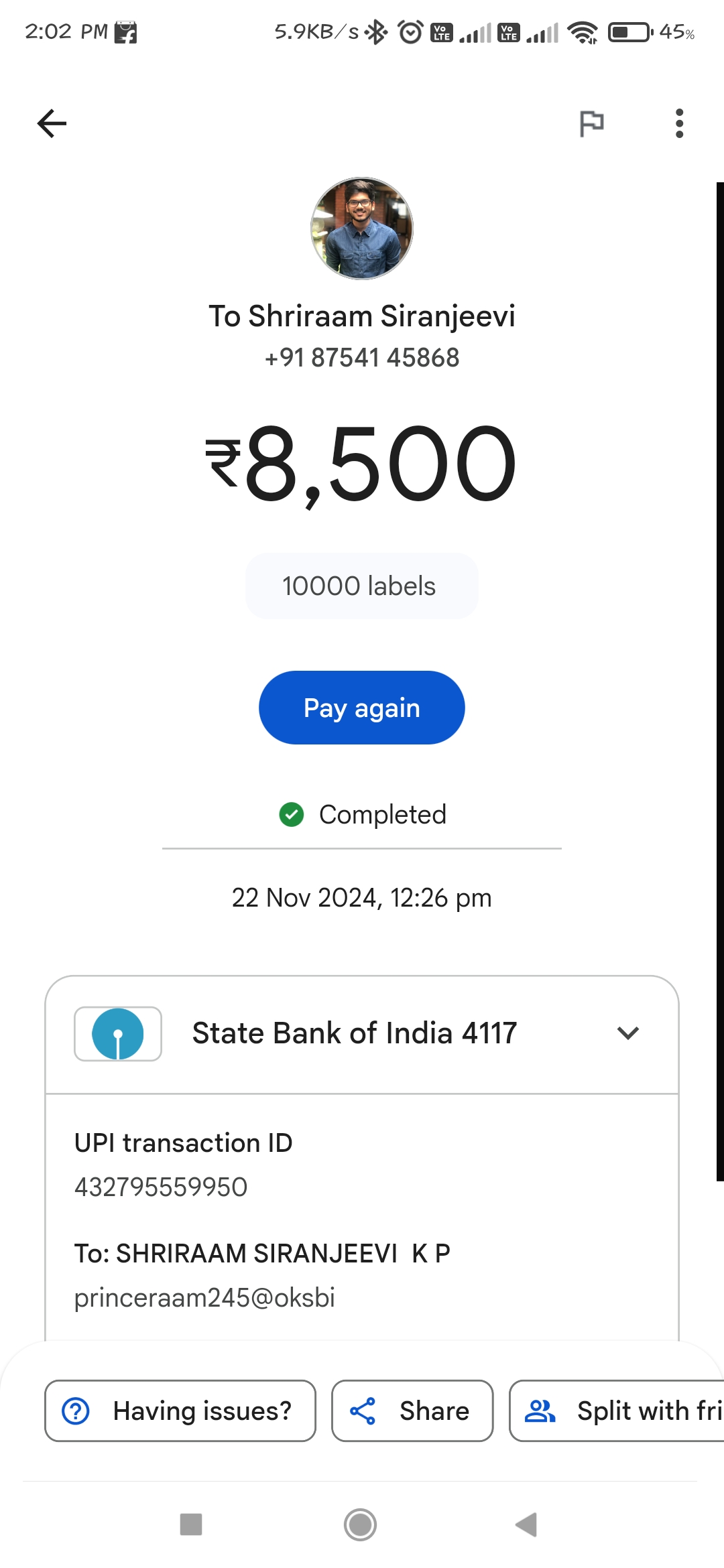Screen dimensions: 724x1568
Task: Select Split with friends
Action: pyautogui.click(x=617, y=1411)
